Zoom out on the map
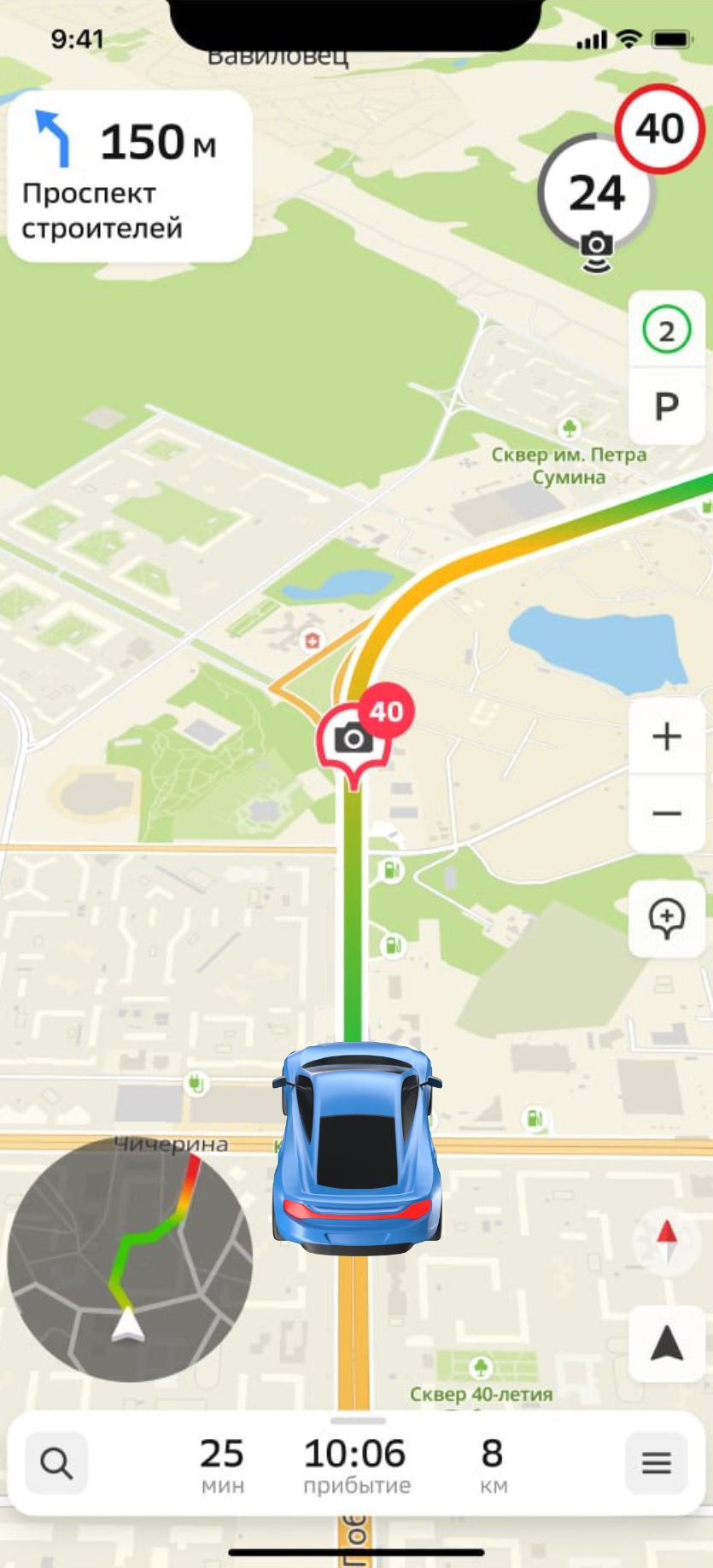The height and width of the screenshot is (1568, 713). click(666, 813)
